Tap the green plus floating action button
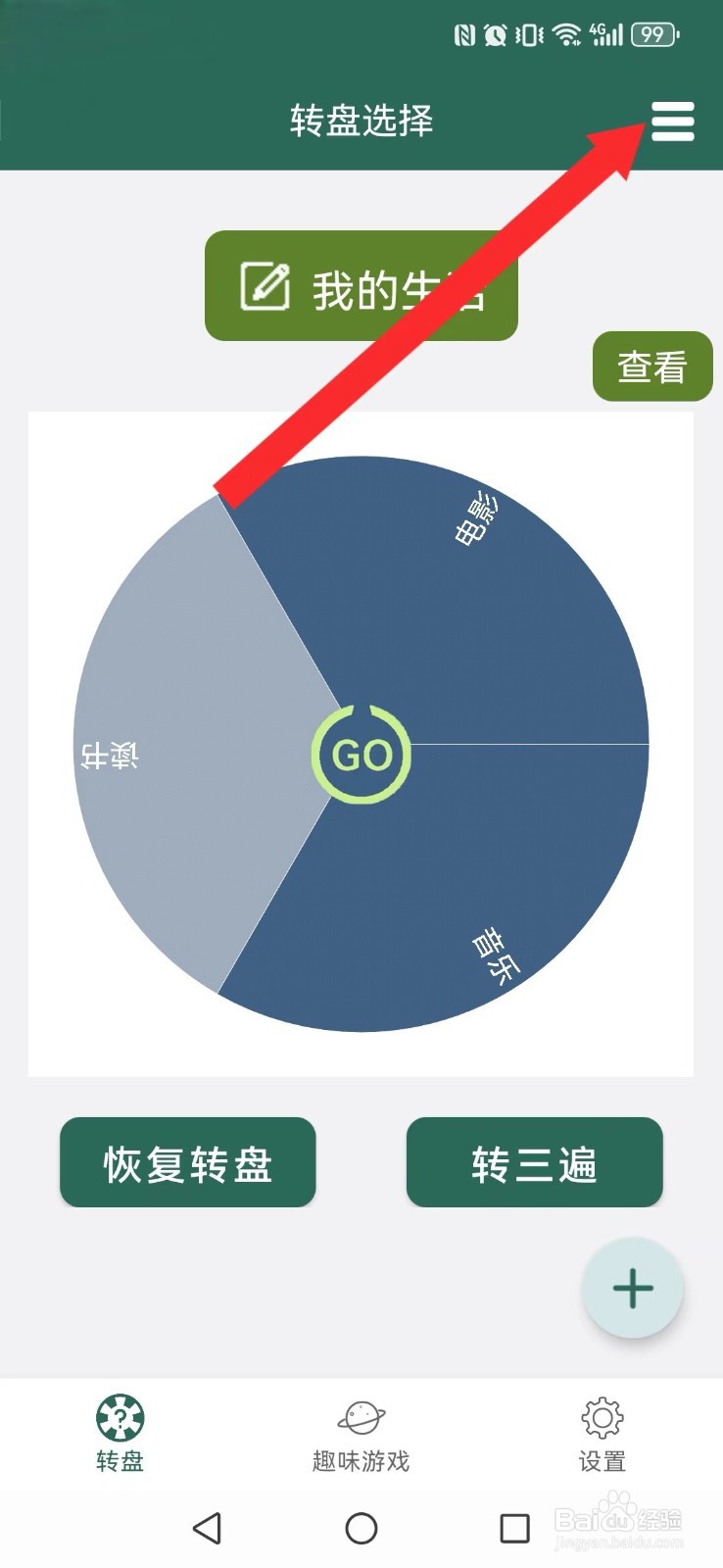The height and width of the screenshot is (1568, 723). coord(632,1291)
